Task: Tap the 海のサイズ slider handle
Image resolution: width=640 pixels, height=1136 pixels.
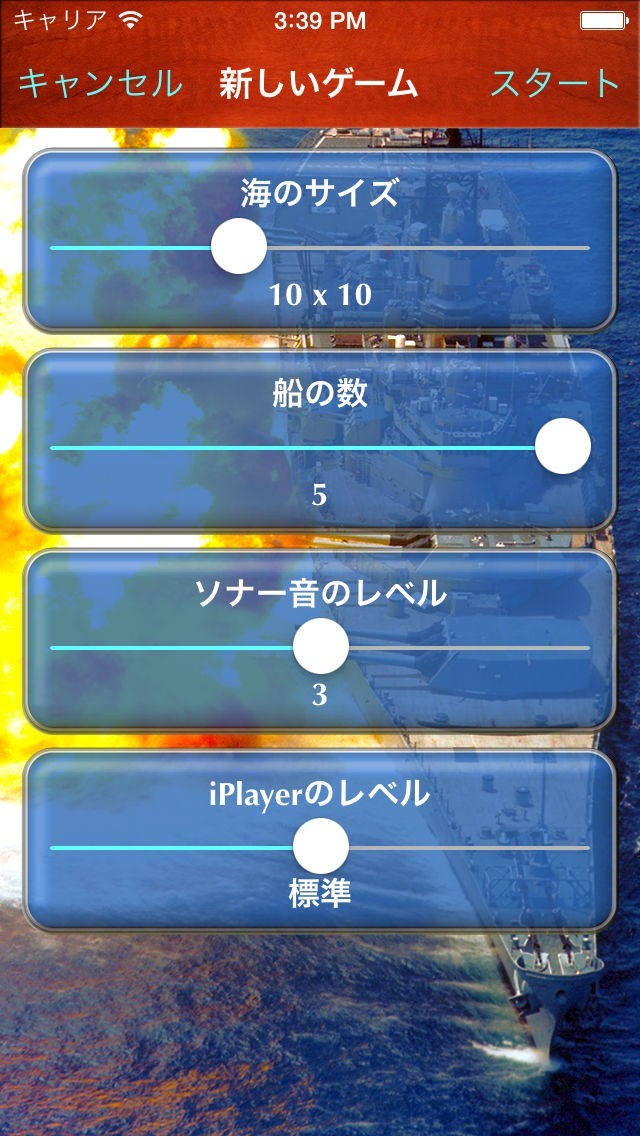Action: pyautogui.click(x=239, y=247)
